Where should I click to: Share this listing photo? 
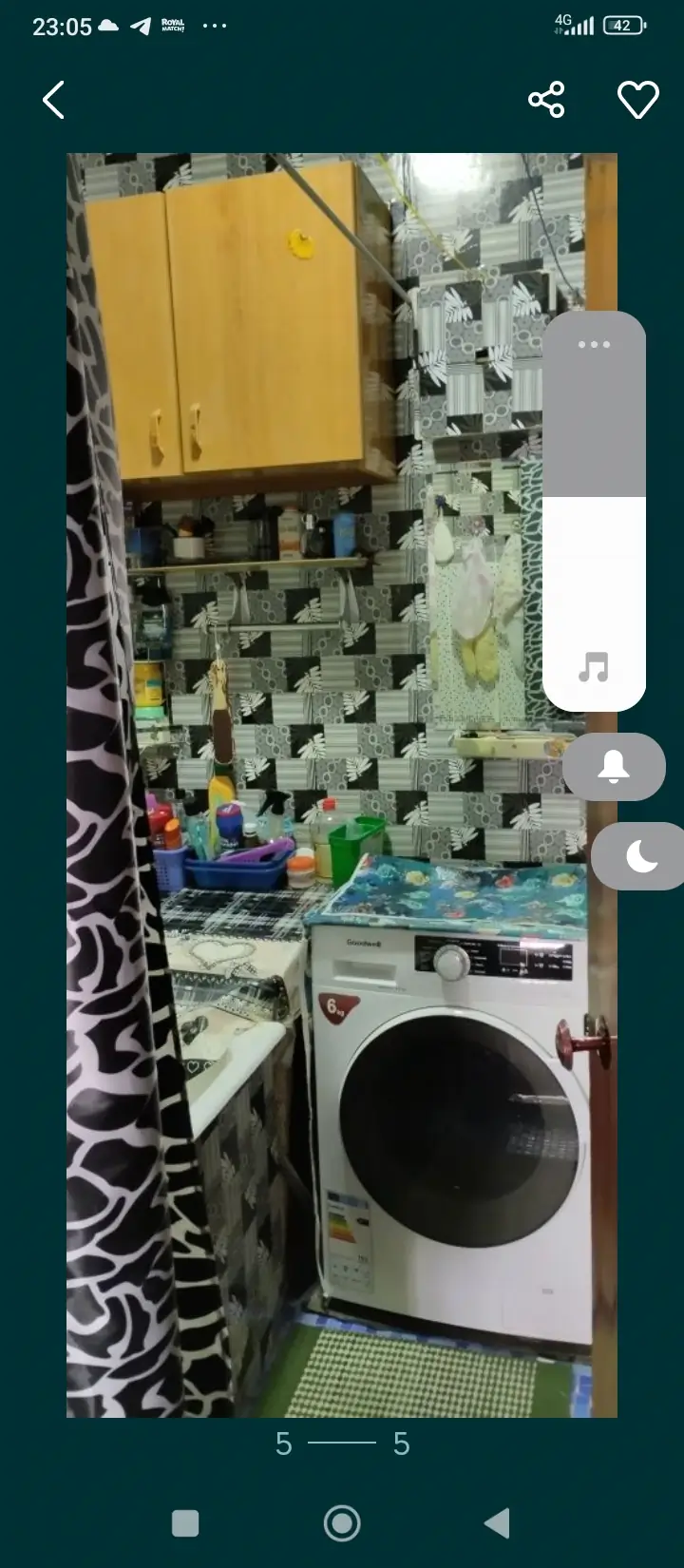[x=546, y=100]
